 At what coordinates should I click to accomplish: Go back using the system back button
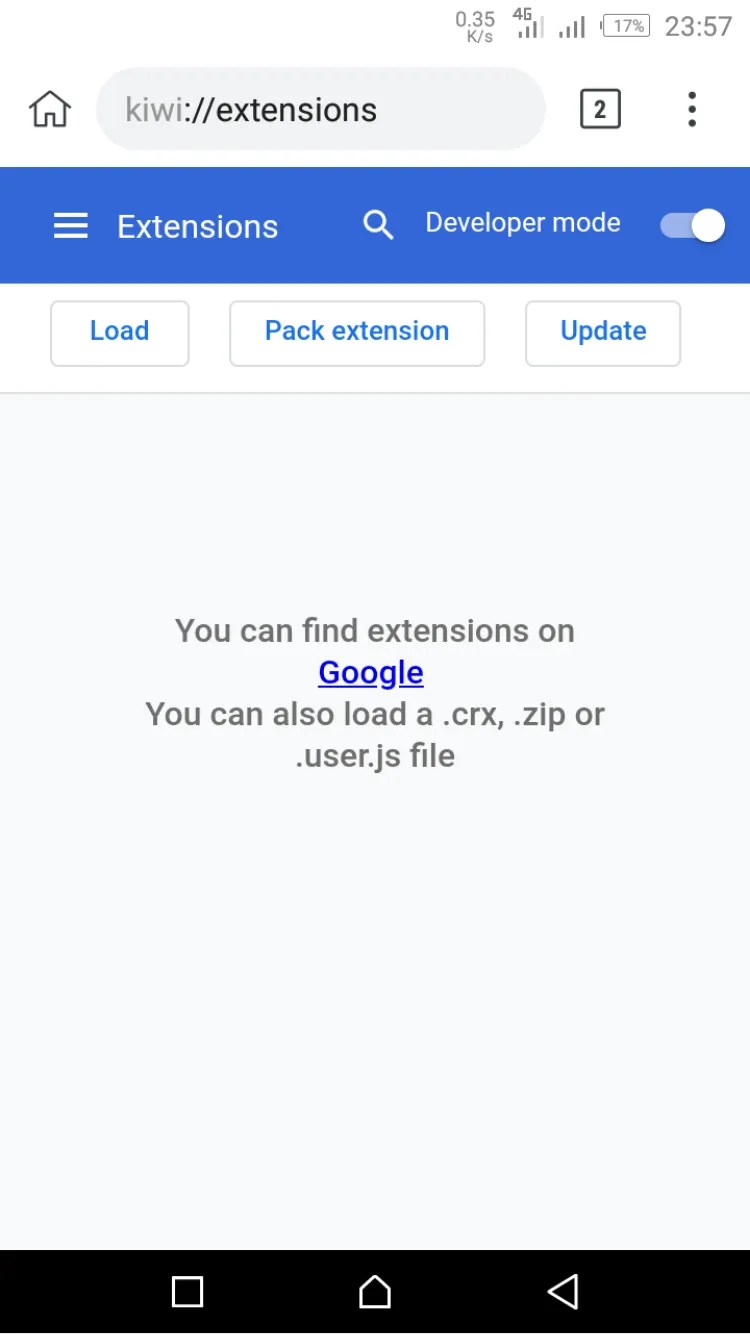coord(563,1291)
